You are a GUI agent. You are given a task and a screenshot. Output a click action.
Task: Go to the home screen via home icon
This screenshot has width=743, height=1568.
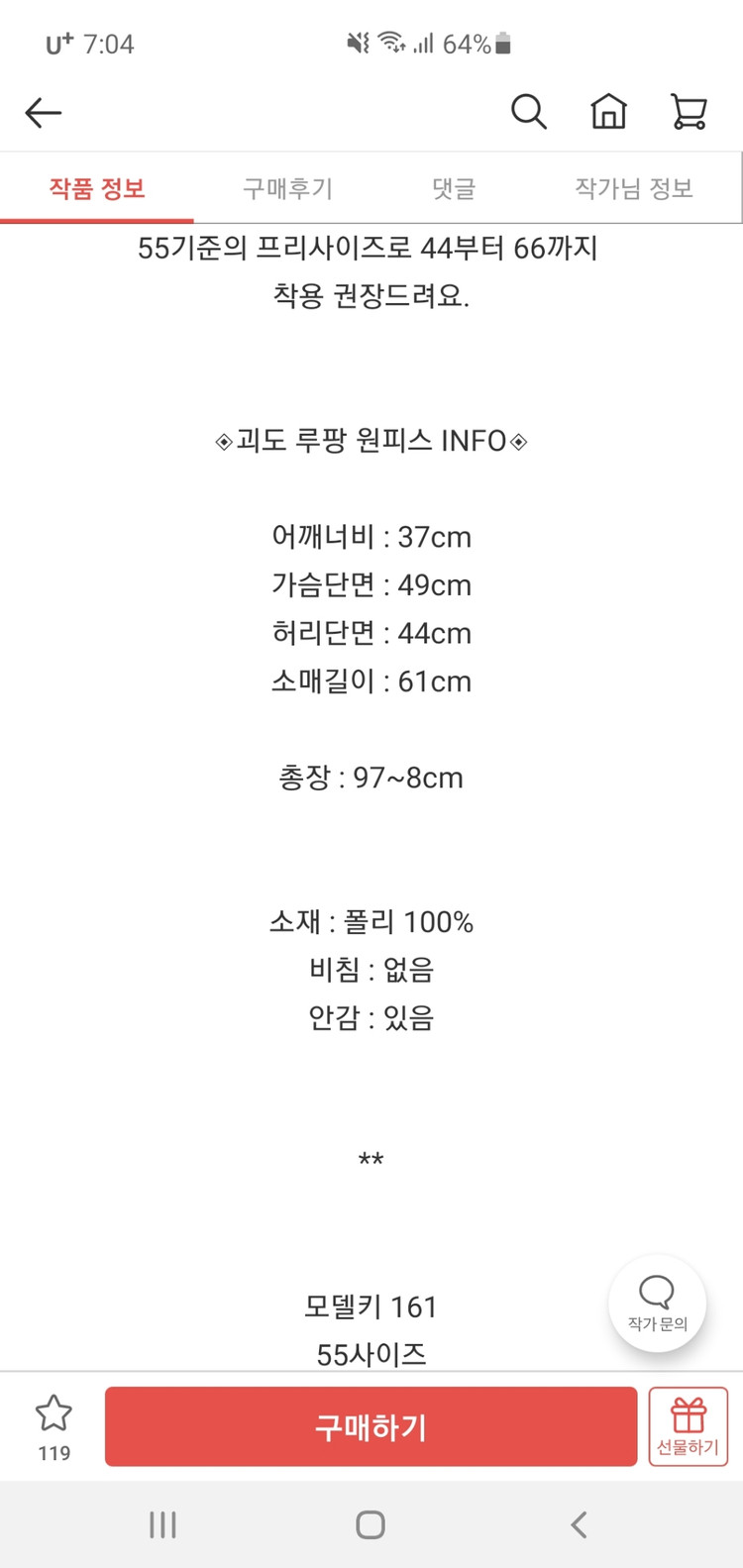608,112
